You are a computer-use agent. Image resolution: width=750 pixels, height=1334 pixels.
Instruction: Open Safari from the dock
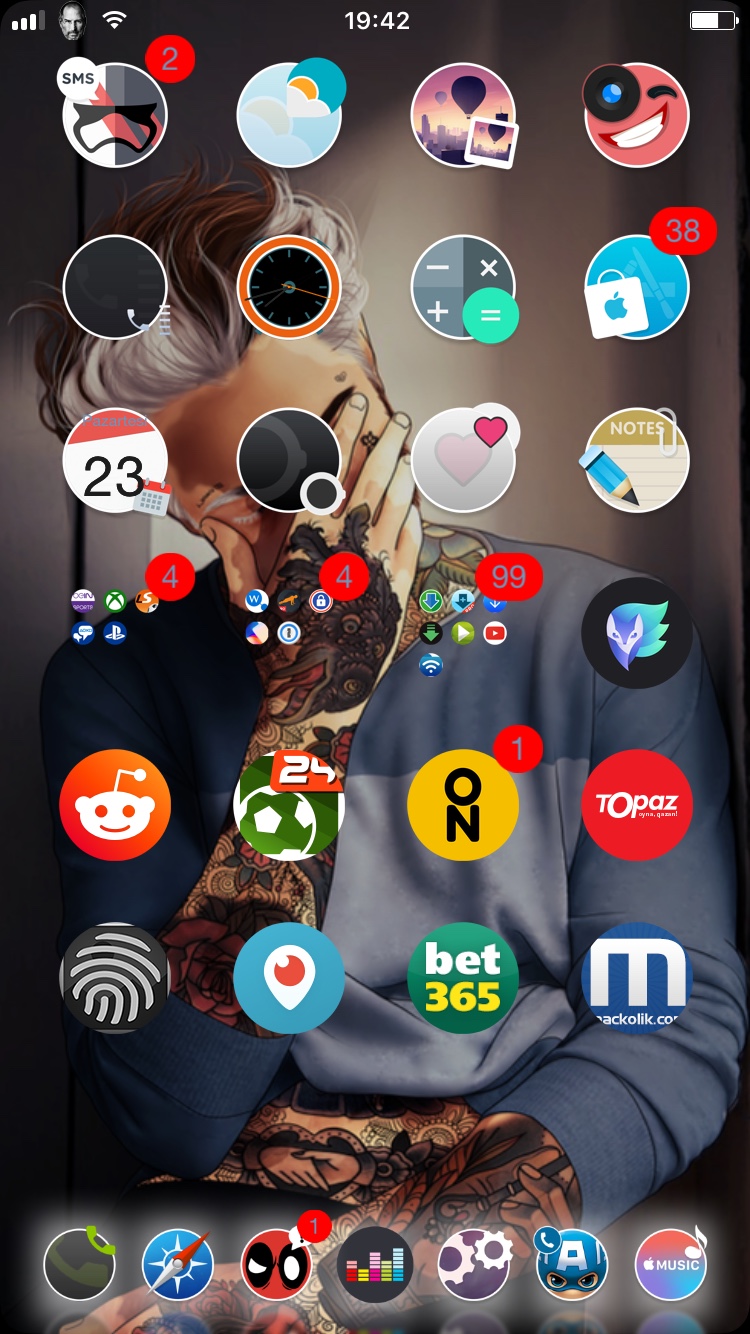[x=178, y=1264]
